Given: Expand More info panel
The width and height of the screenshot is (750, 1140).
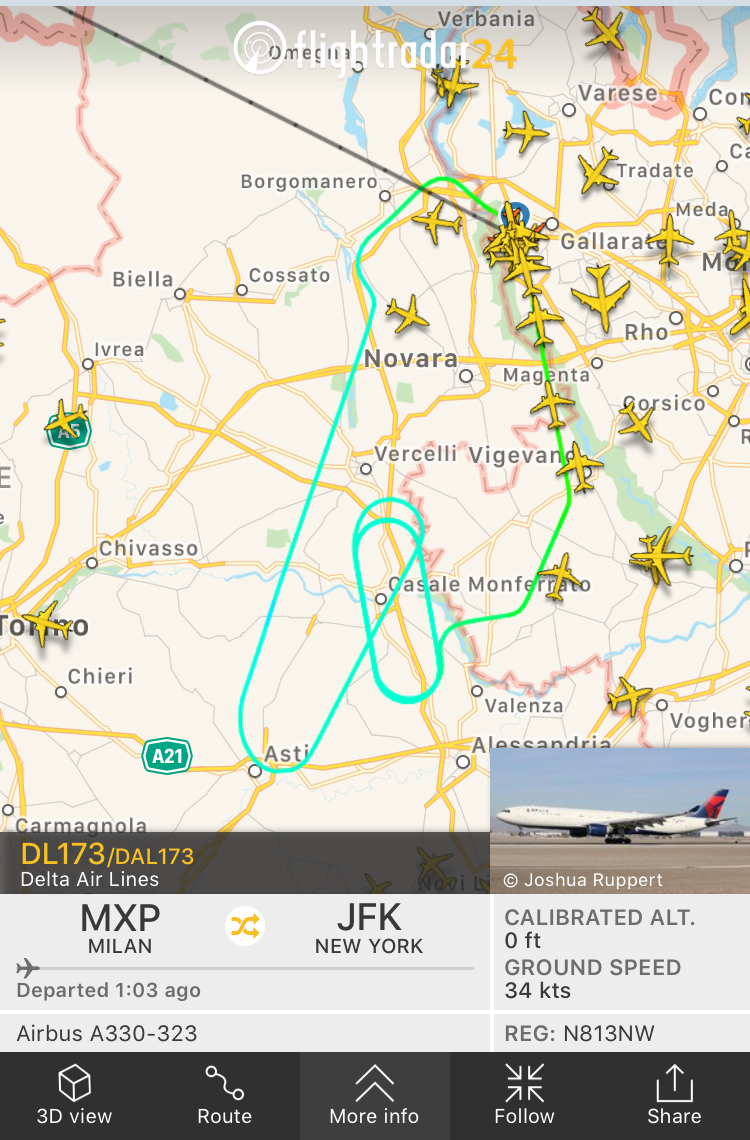Looking at the screenshot, I should 374,1095.
